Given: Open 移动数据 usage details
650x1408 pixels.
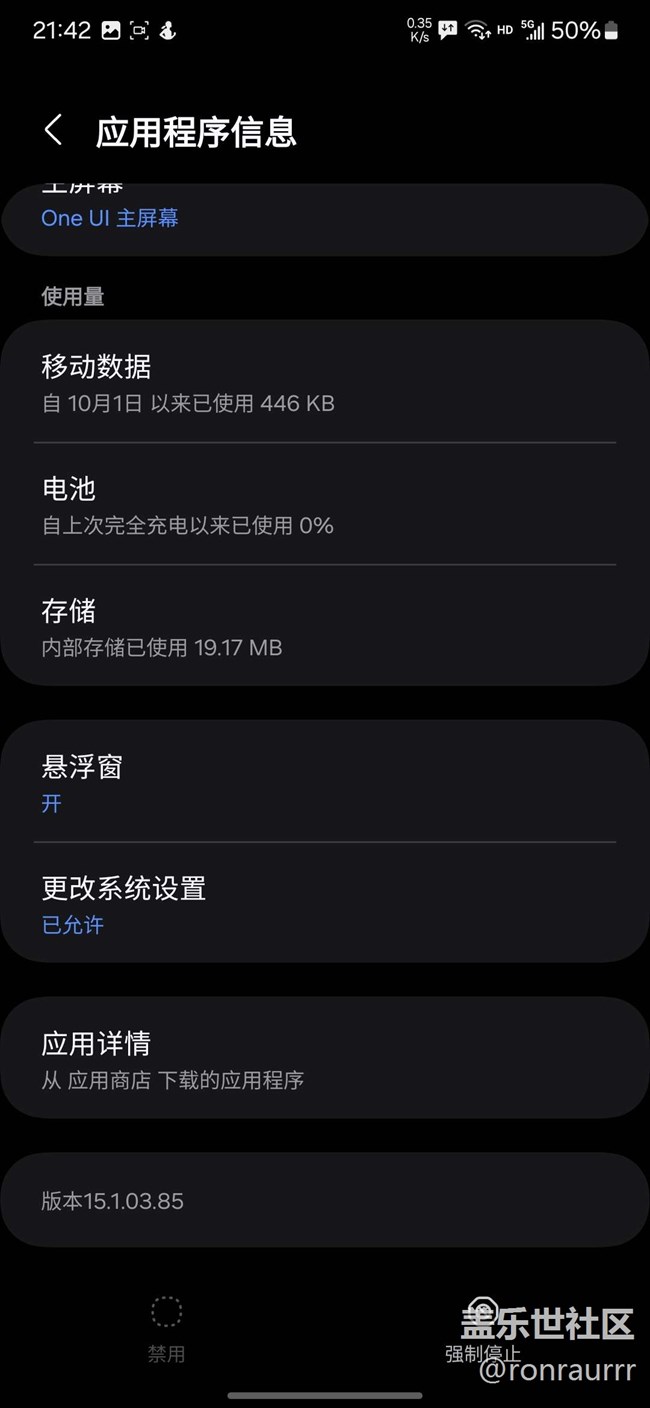Looking at the screenshot, I should 324,383.
